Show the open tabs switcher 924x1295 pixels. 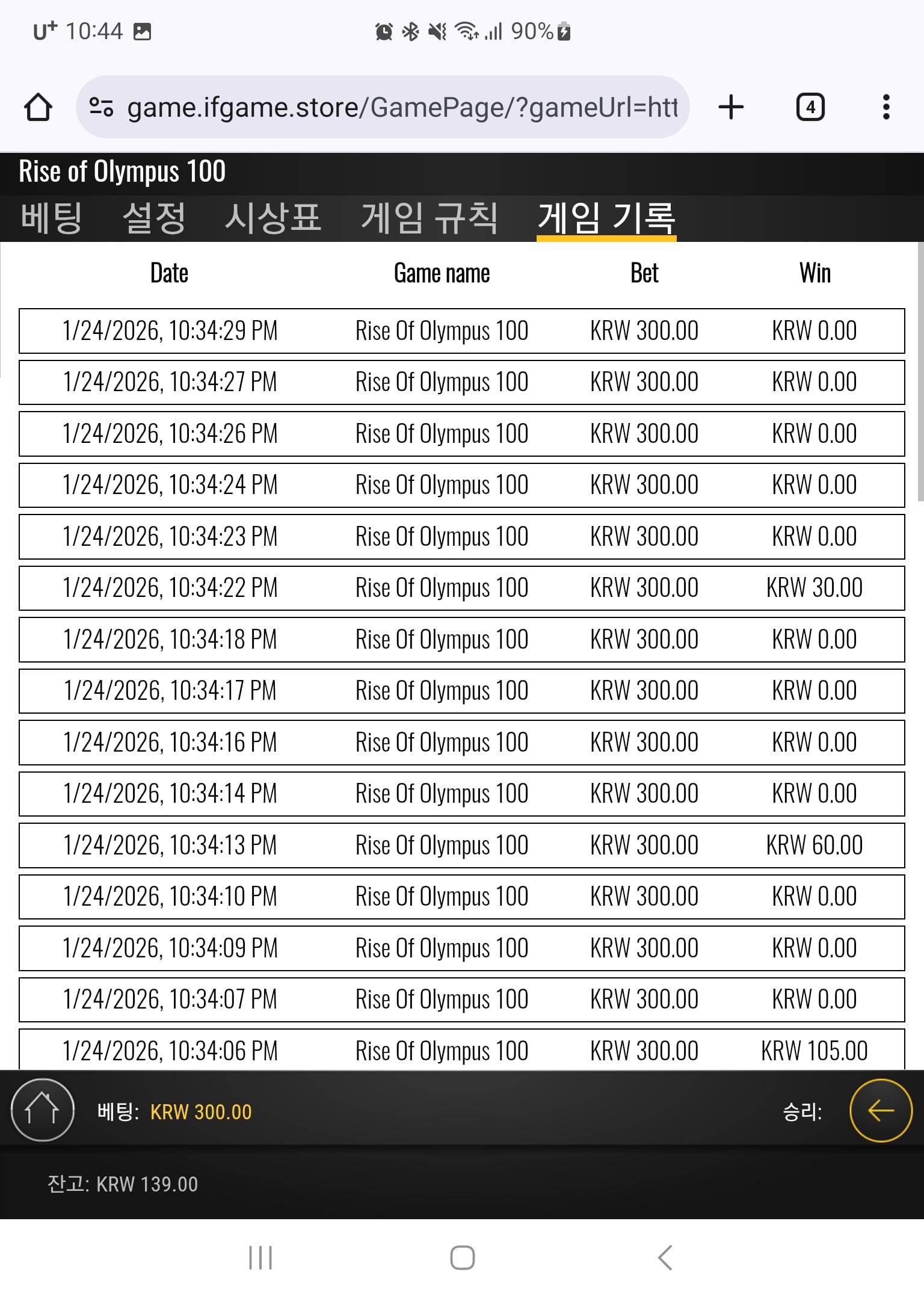[x=810, y=108]
